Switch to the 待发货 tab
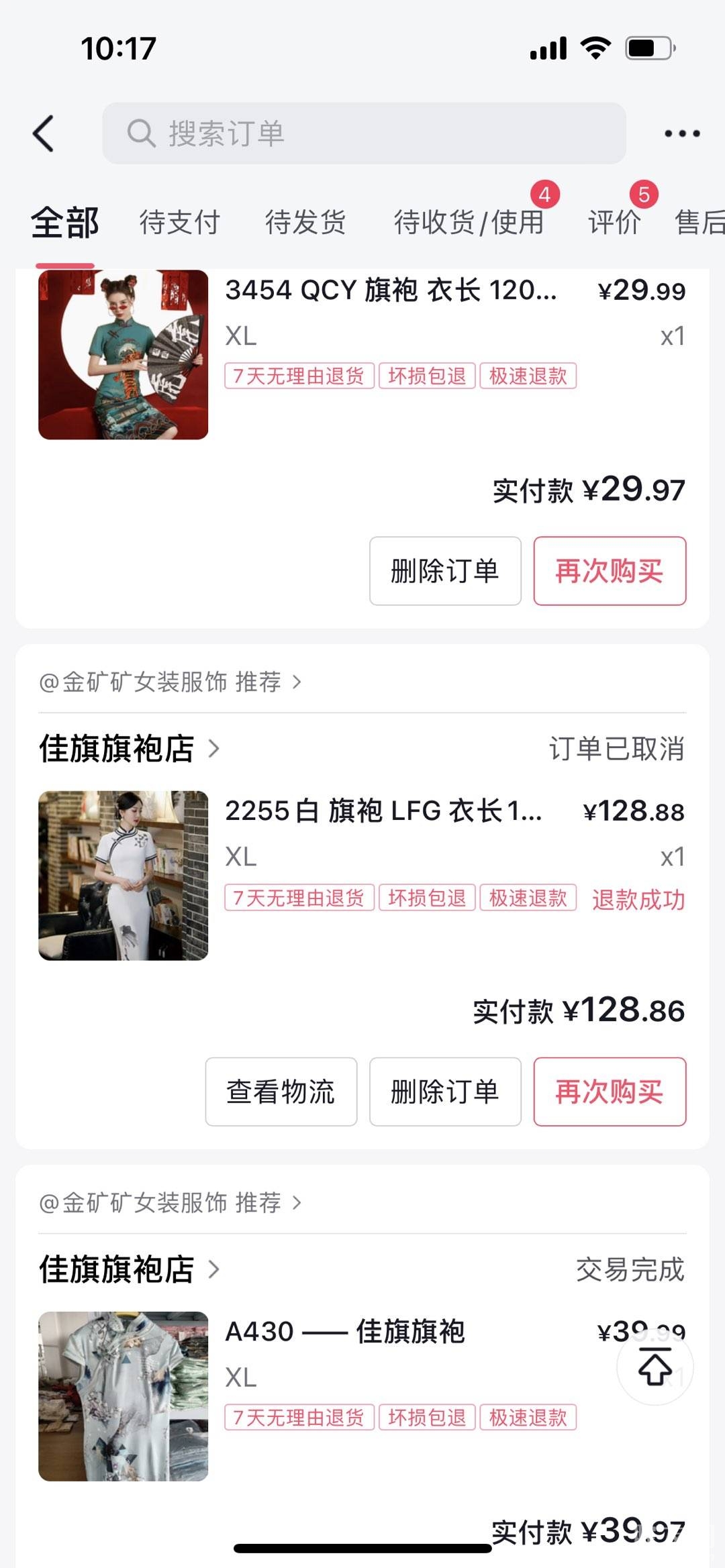Screen dimensions: 725x1568 click(x=305, y=222)
